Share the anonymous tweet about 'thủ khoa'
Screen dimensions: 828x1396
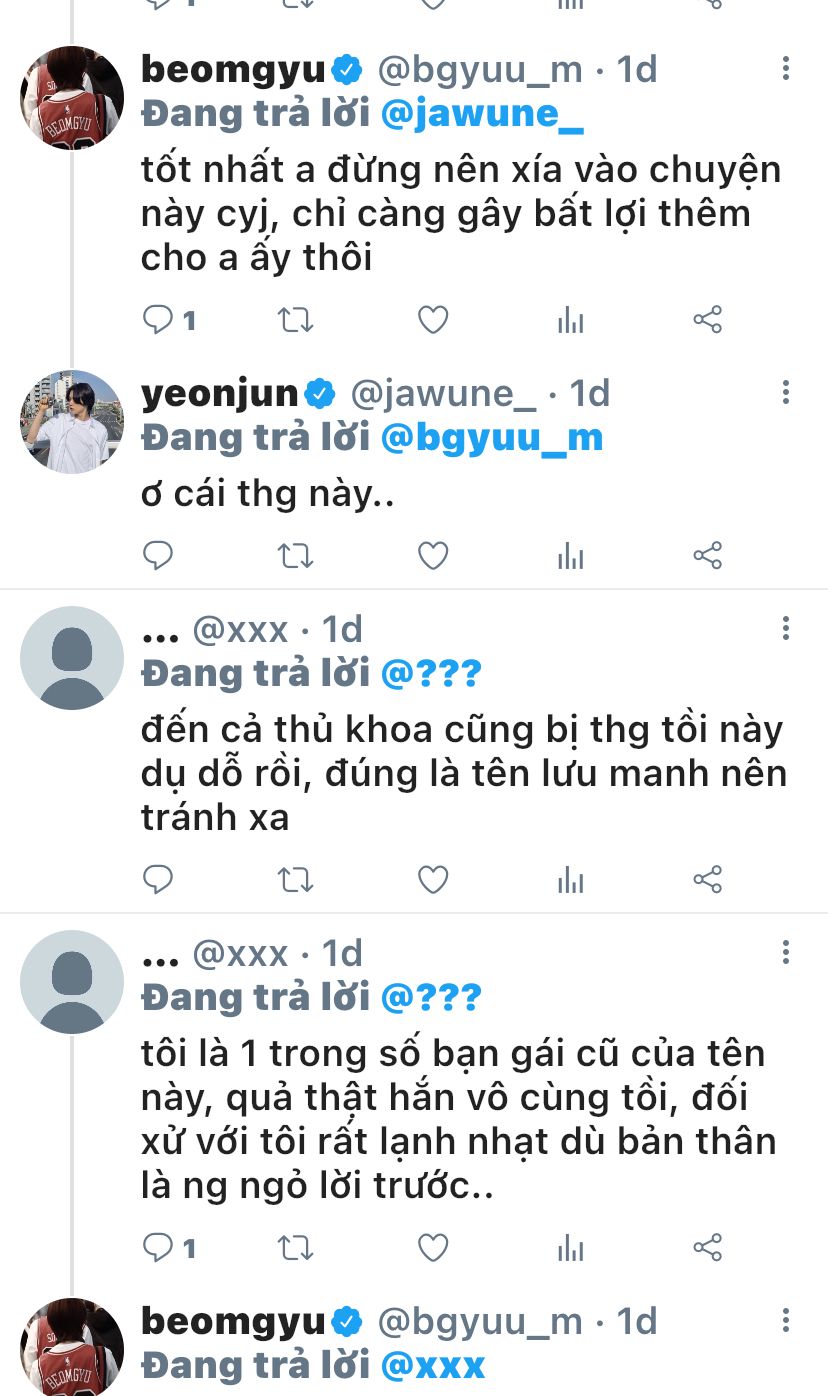coord(707,880)
